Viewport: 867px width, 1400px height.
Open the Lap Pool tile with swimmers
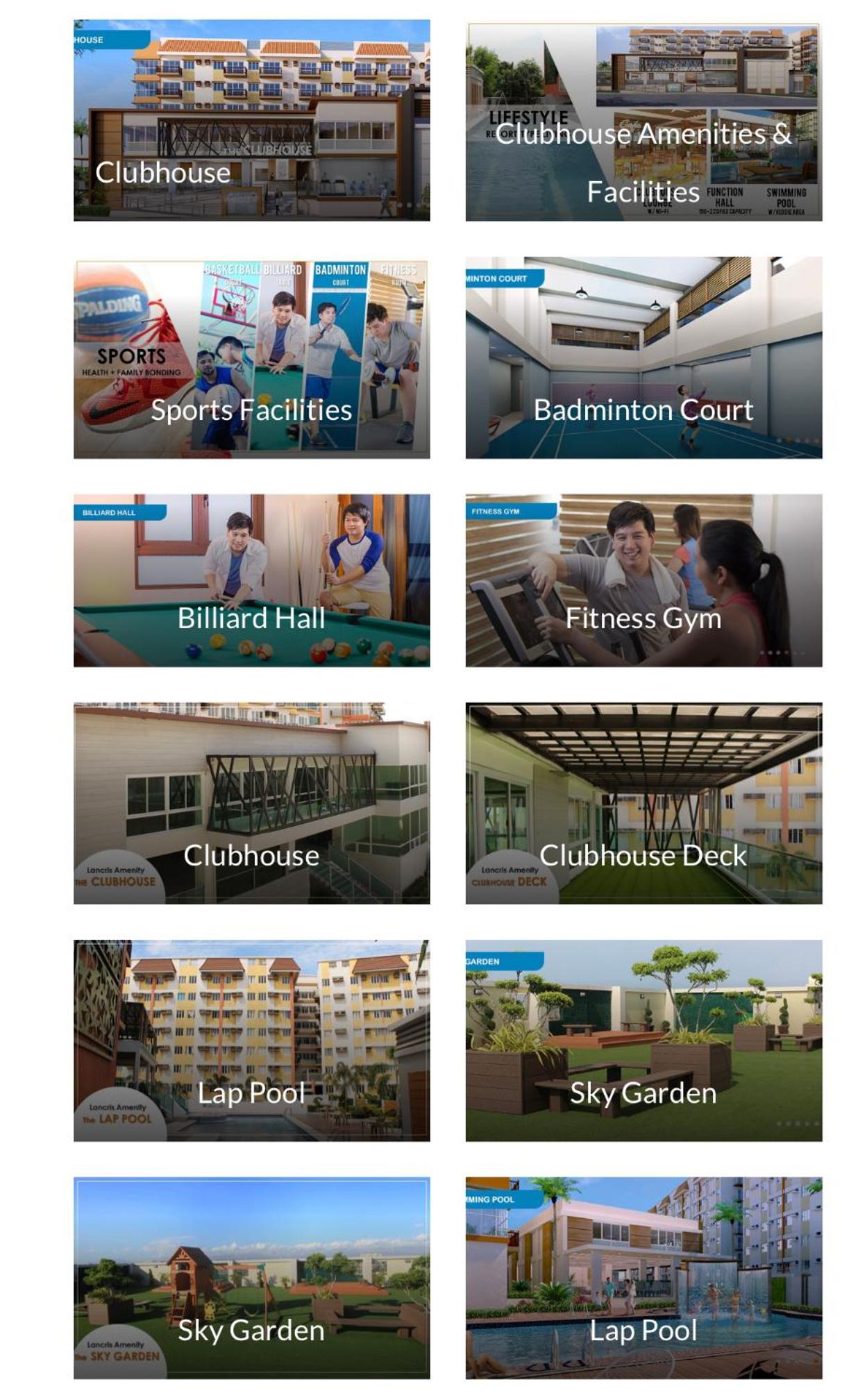pos(643,1278)
